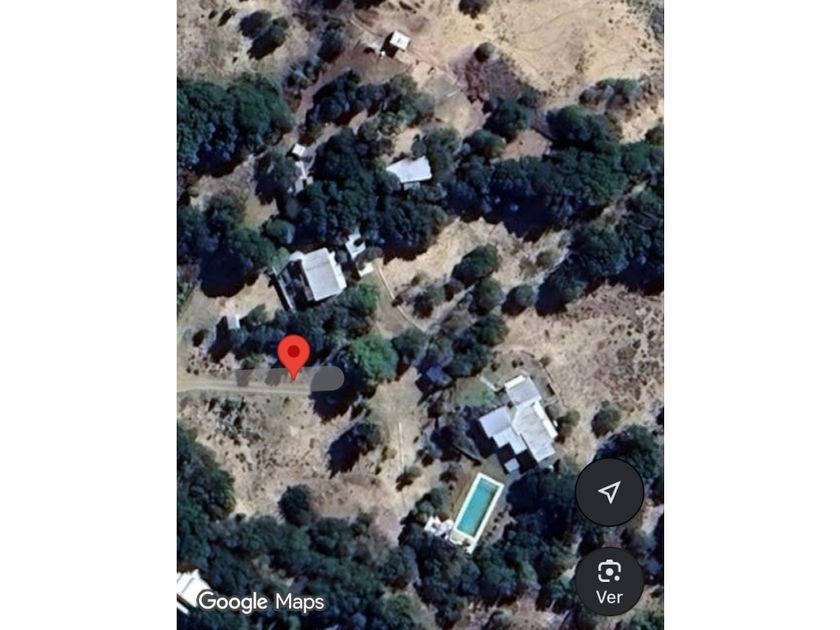Tap the red location pin marker
Image resolution: width=840 pixels, height=630 pixels.
pos(294,357)
